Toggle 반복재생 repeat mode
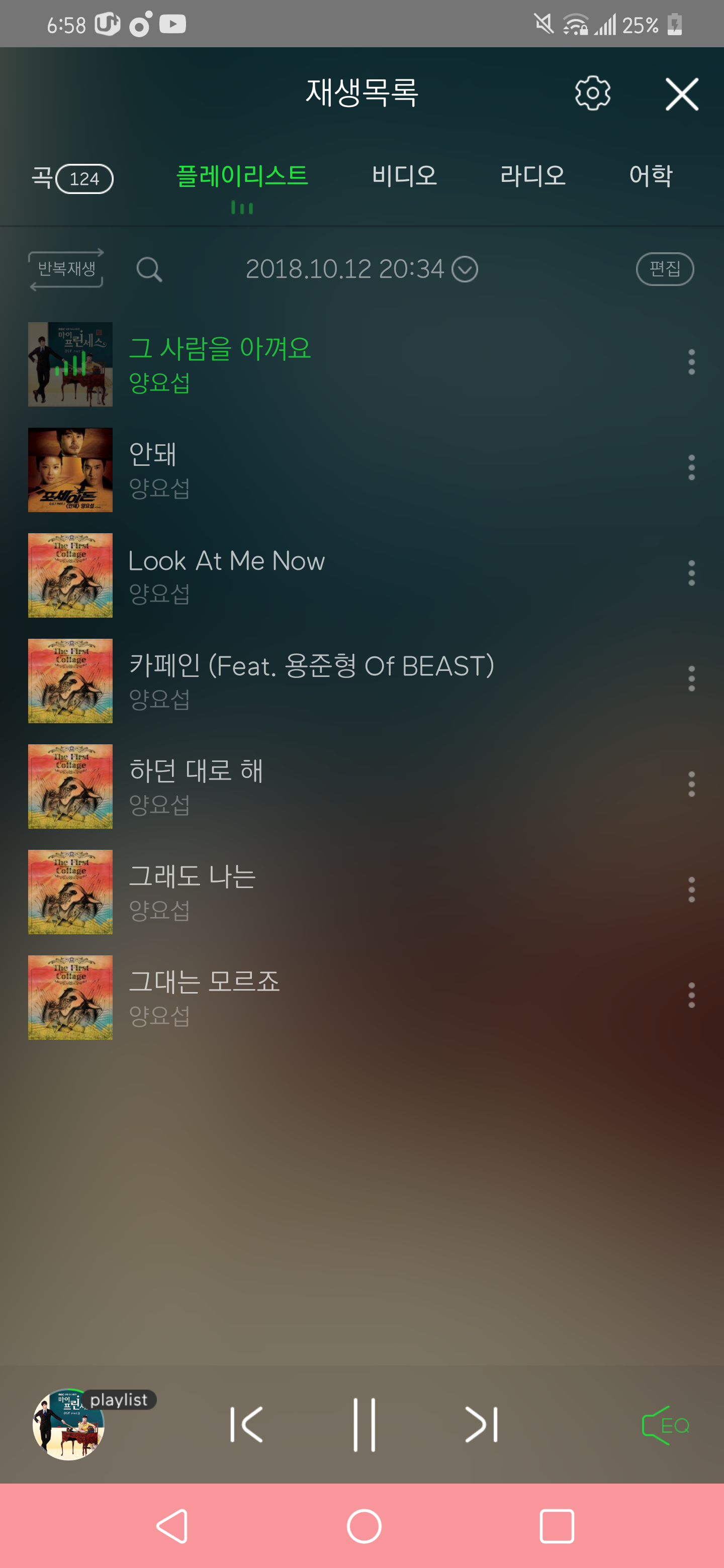The image size is (724, 1568). (x=66, y=269)
